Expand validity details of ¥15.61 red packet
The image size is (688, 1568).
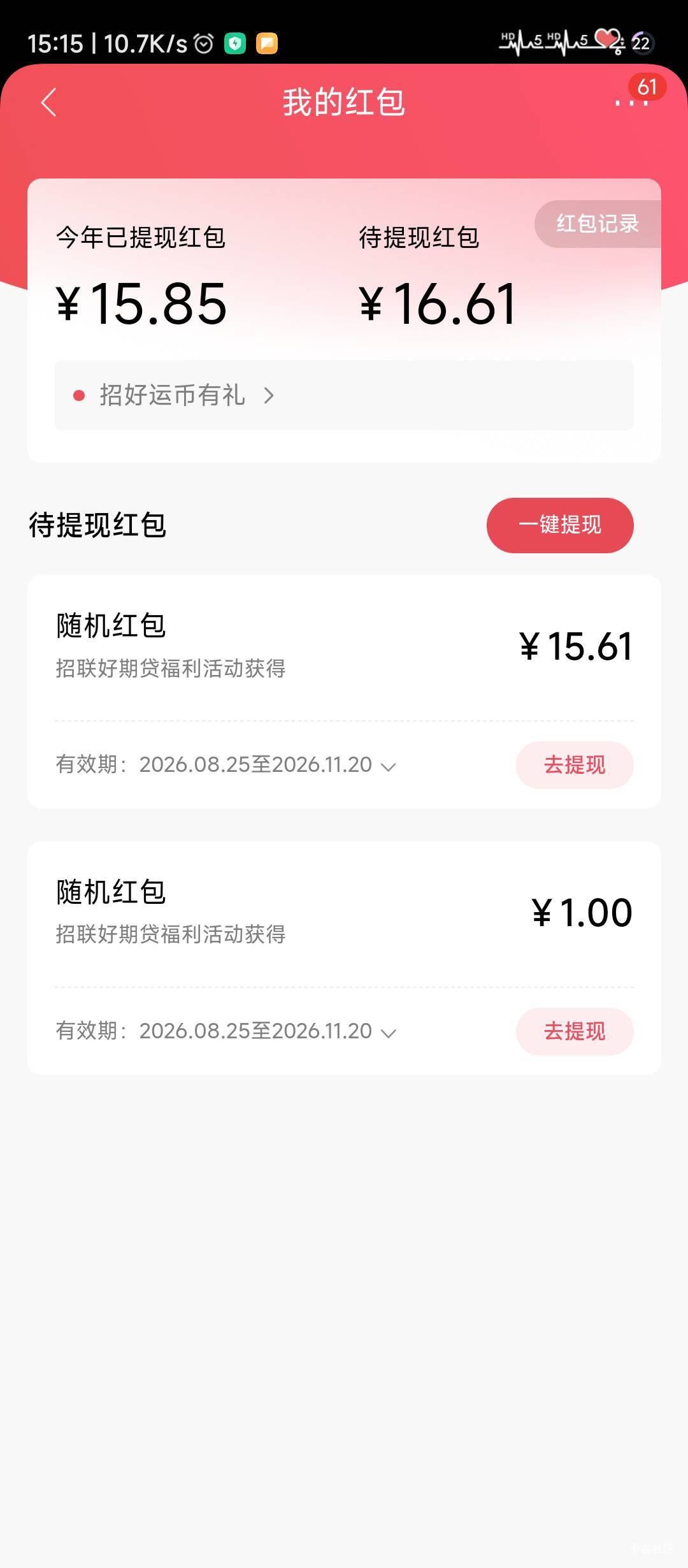pyautogui.click(x=388, y=767)
